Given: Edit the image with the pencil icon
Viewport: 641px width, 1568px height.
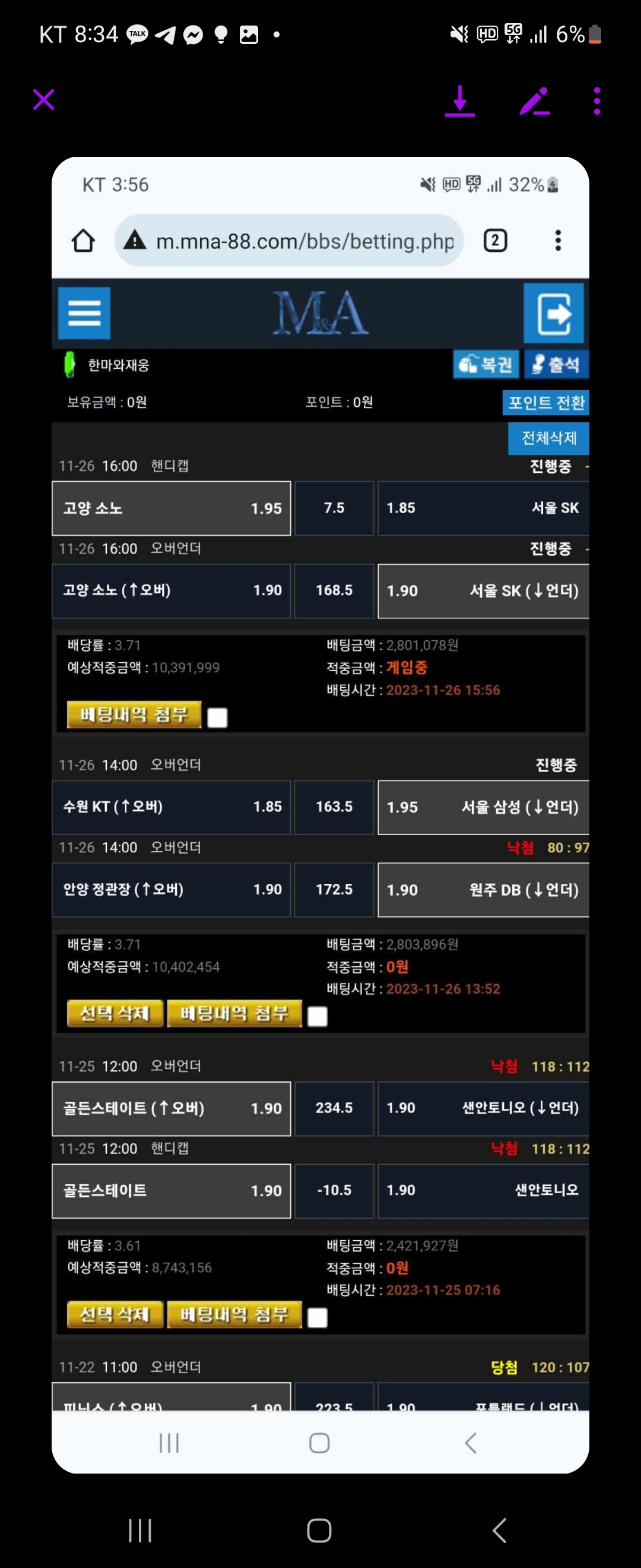Looking at the screenshot, I should (535, 101).
